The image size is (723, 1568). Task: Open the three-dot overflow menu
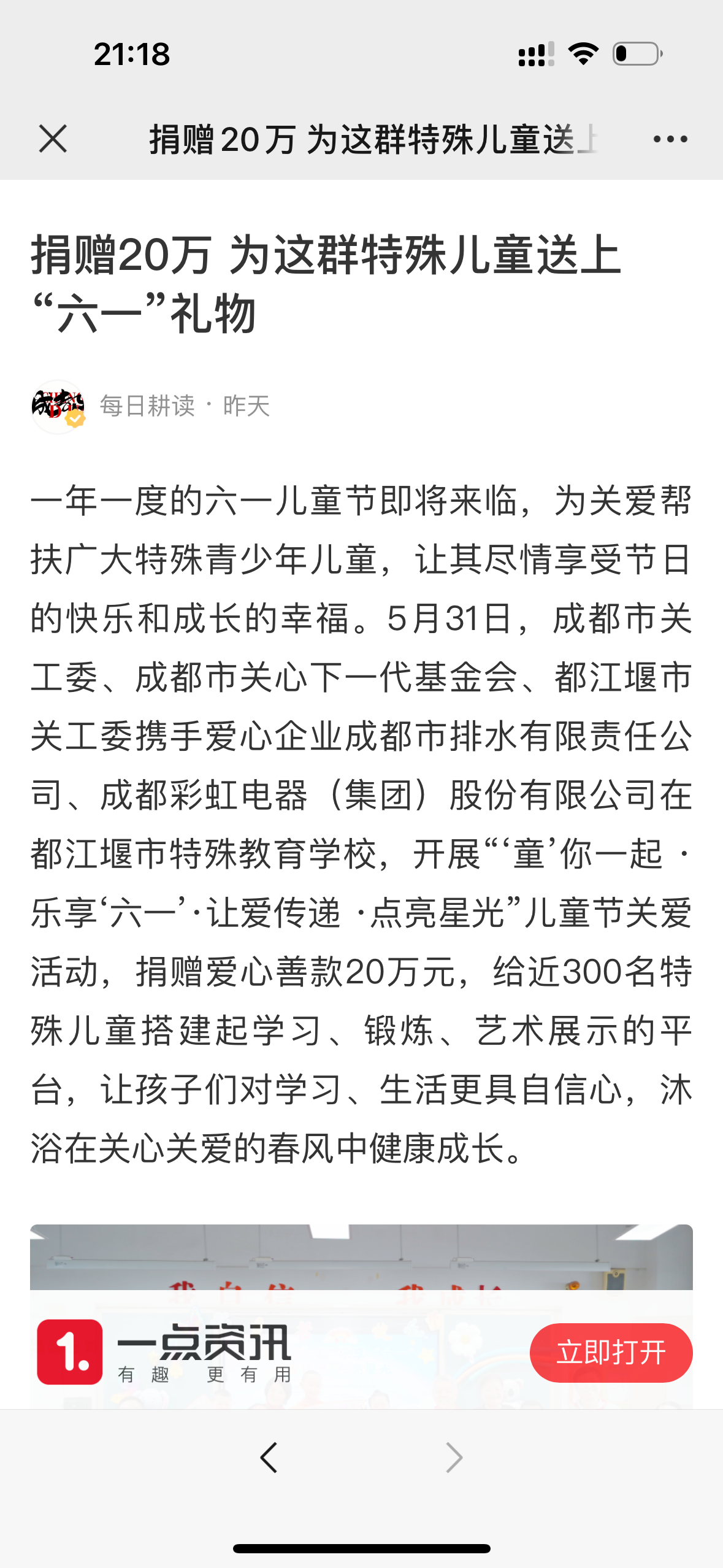(670, 139)
